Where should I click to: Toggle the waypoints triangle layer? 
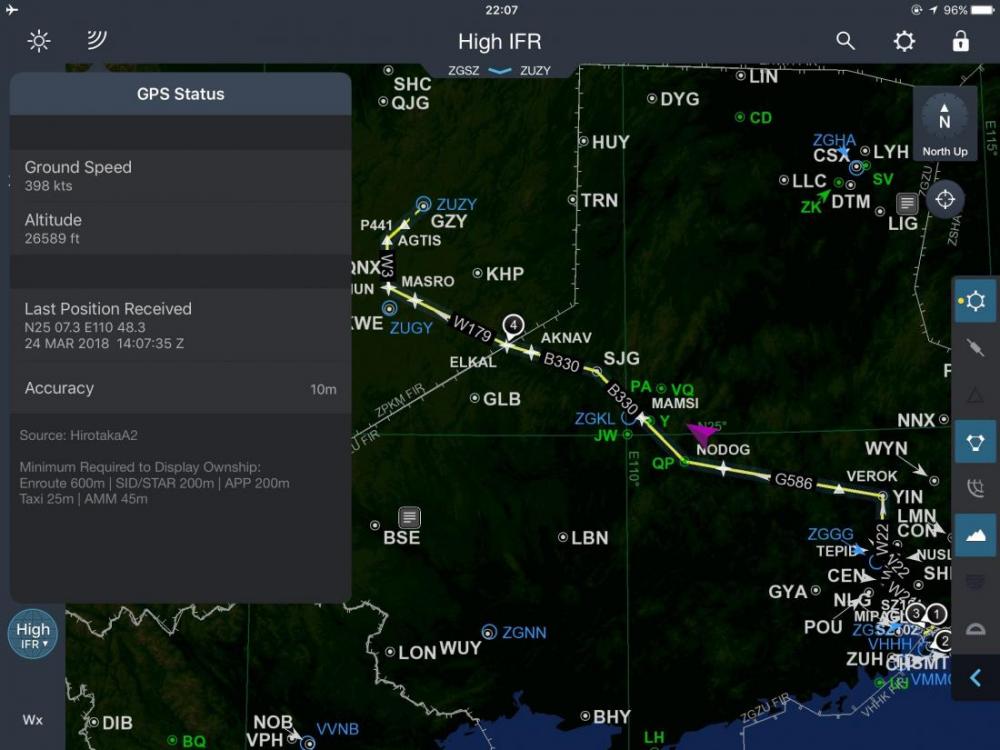coord(975,395)
